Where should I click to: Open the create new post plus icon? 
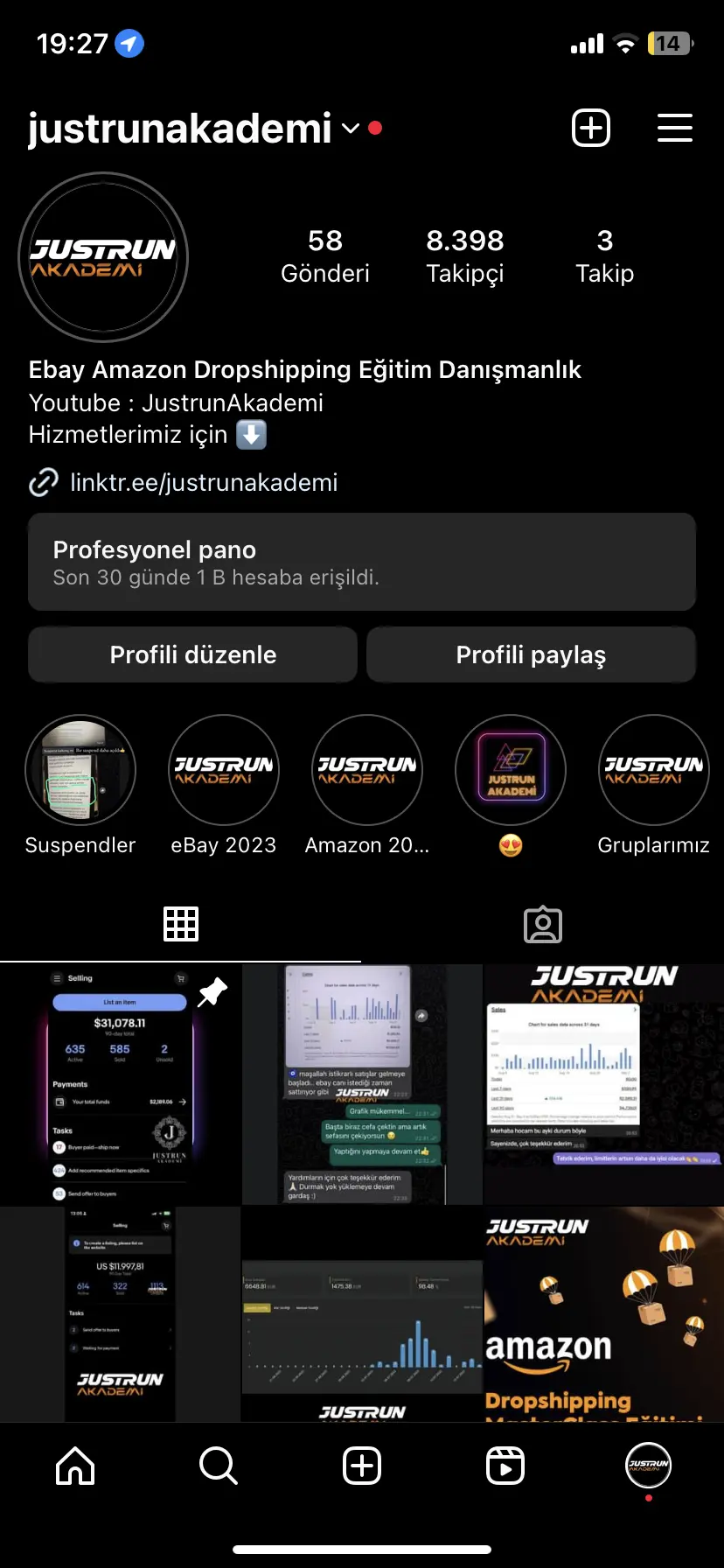(590, 129)
